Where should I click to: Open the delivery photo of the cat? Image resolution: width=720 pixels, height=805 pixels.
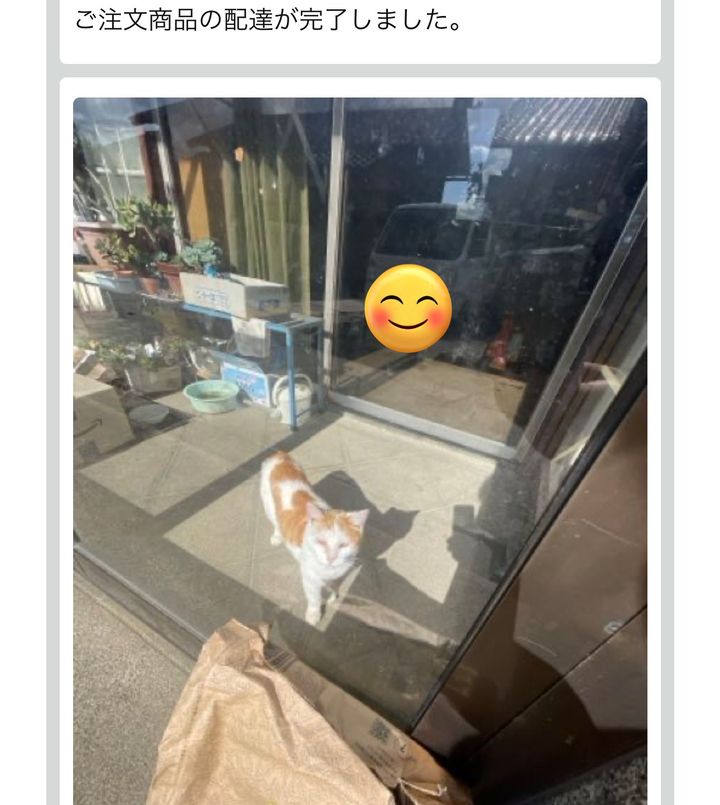coord(360,450)
